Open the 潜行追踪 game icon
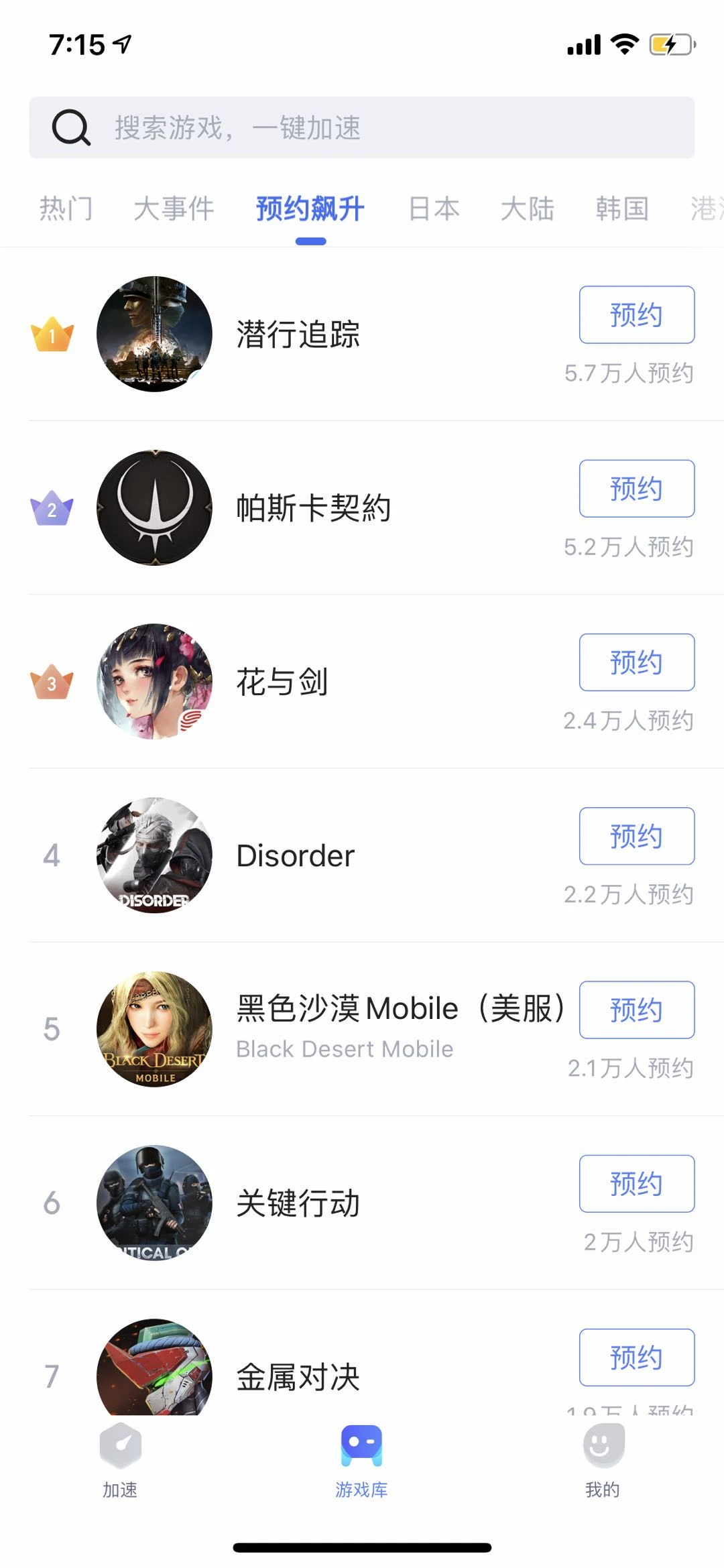Image resolution: width=724 pixels, height=1568 pixels. [154, 333]
